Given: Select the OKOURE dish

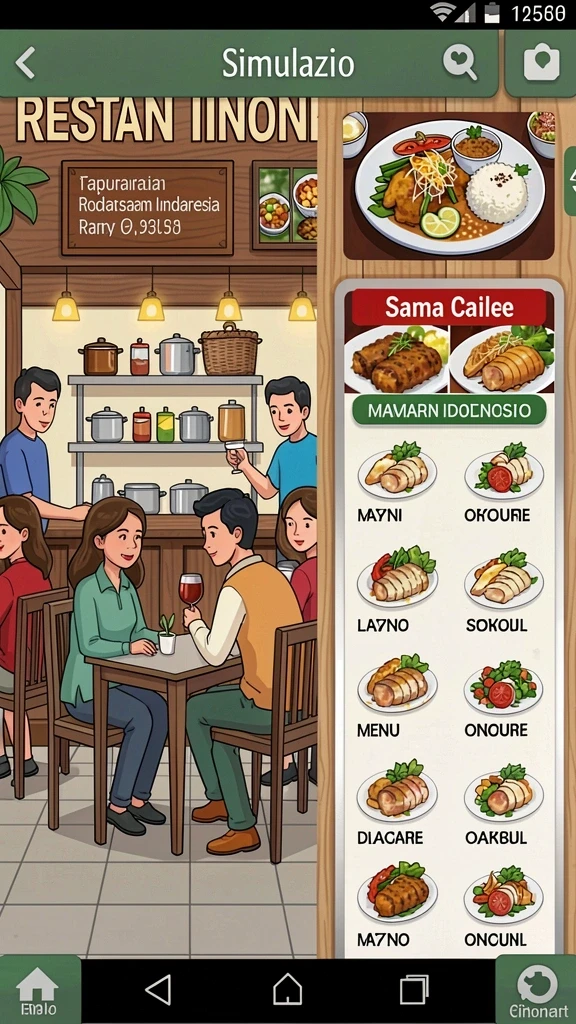Looking at the screenshot, I should click(504, 482).
